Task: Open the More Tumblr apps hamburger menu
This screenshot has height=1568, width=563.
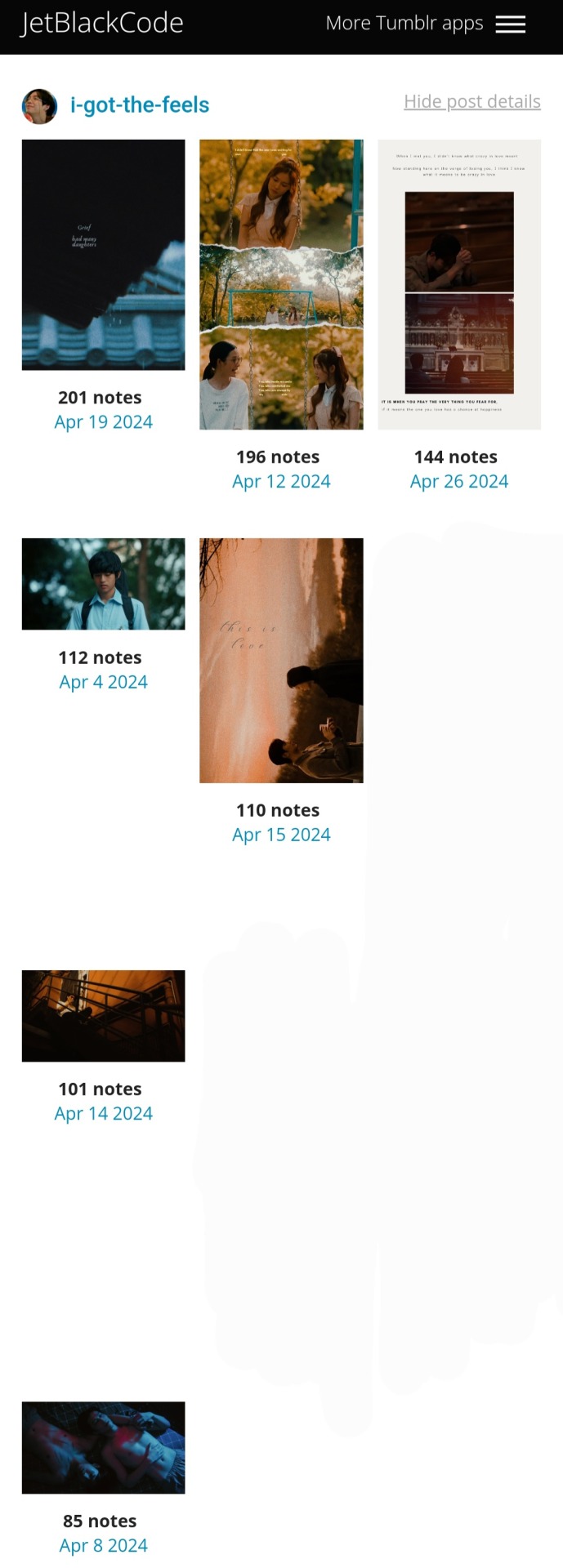Action: coord(510,24)
